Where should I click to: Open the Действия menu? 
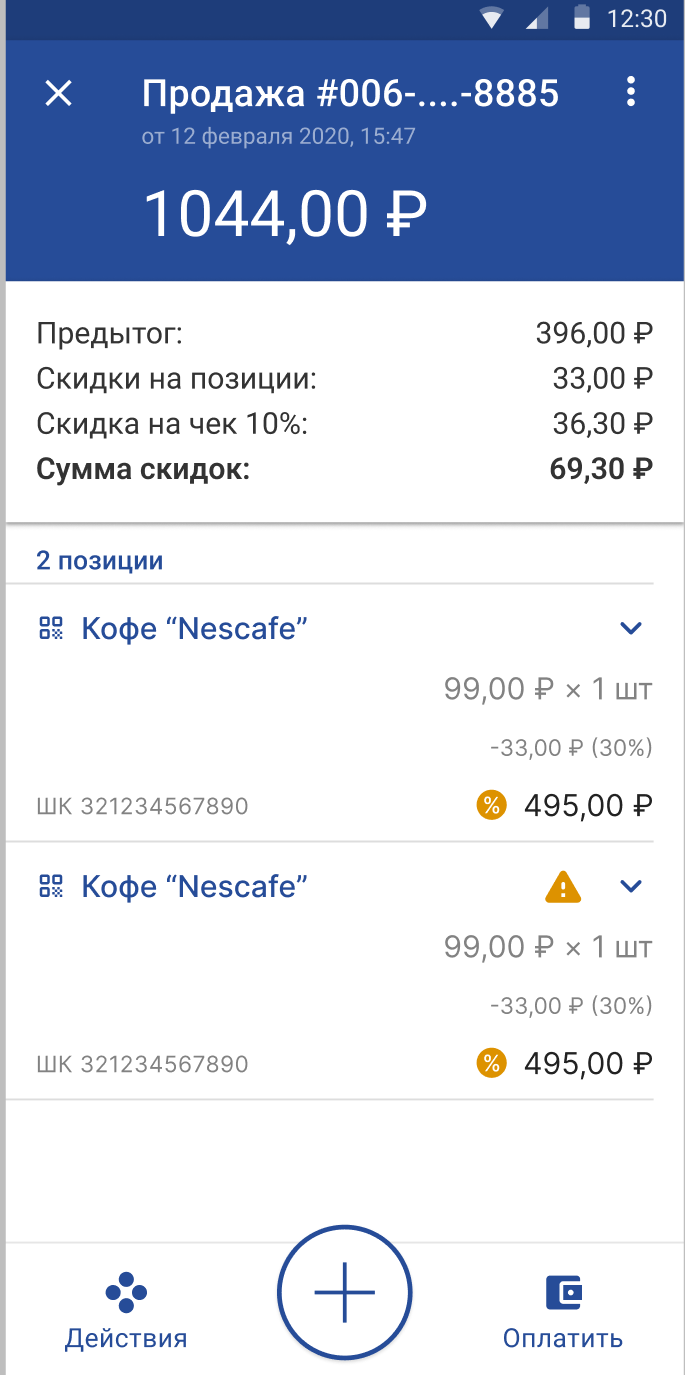point(126,1312)
